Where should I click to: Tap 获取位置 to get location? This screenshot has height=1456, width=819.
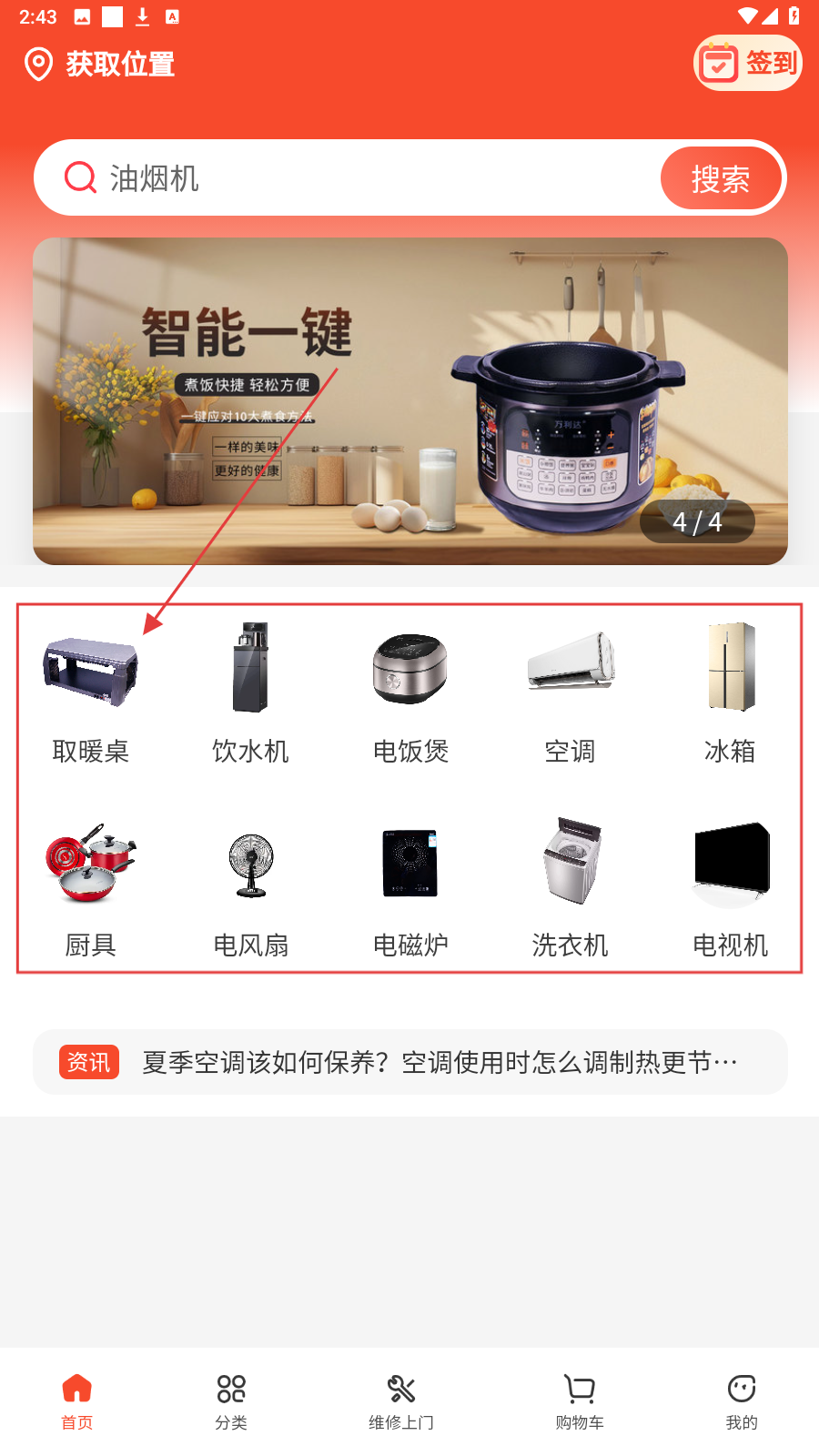click(x=100, y=65)
